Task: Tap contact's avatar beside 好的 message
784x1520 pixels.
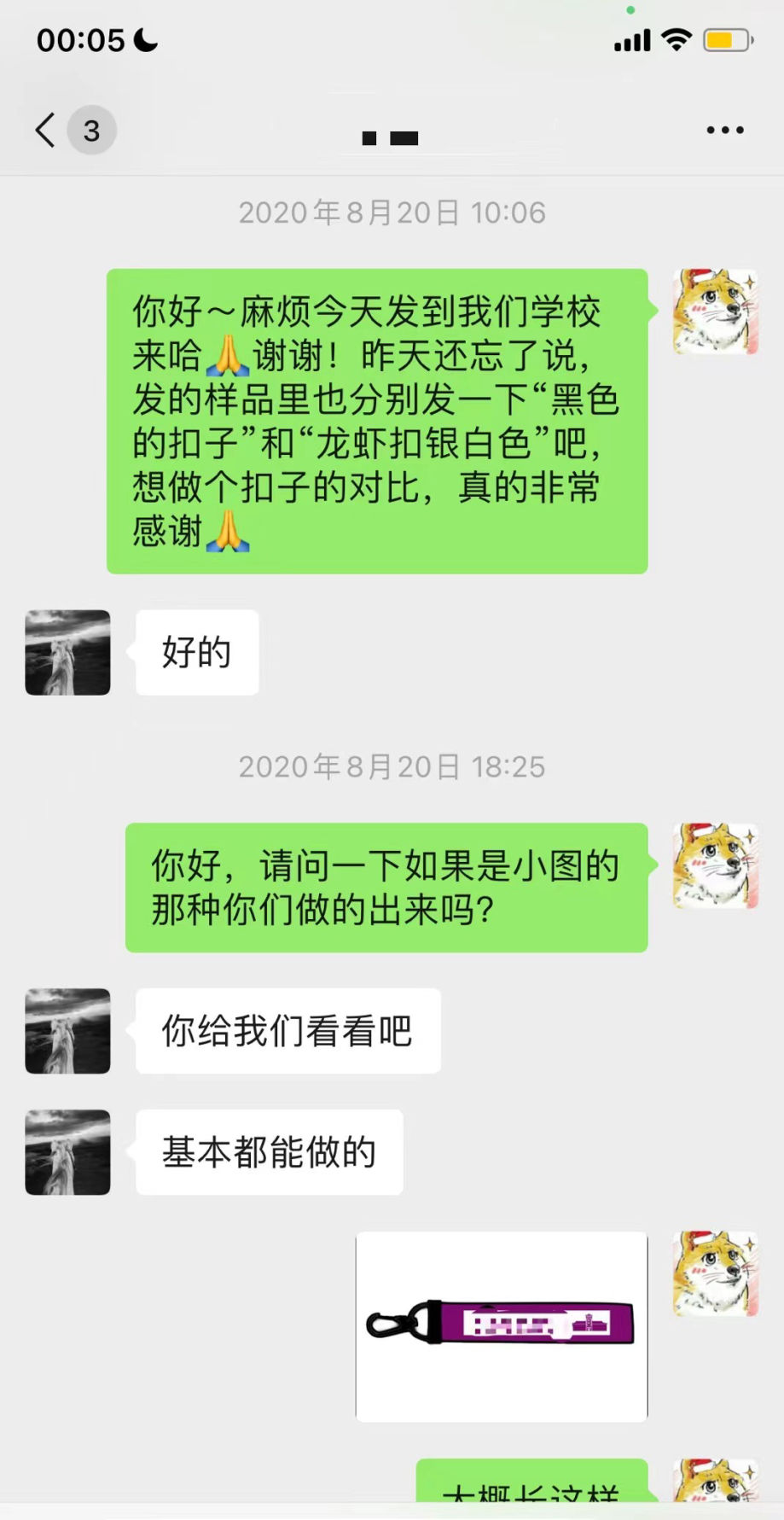Action: pos(67,652)
